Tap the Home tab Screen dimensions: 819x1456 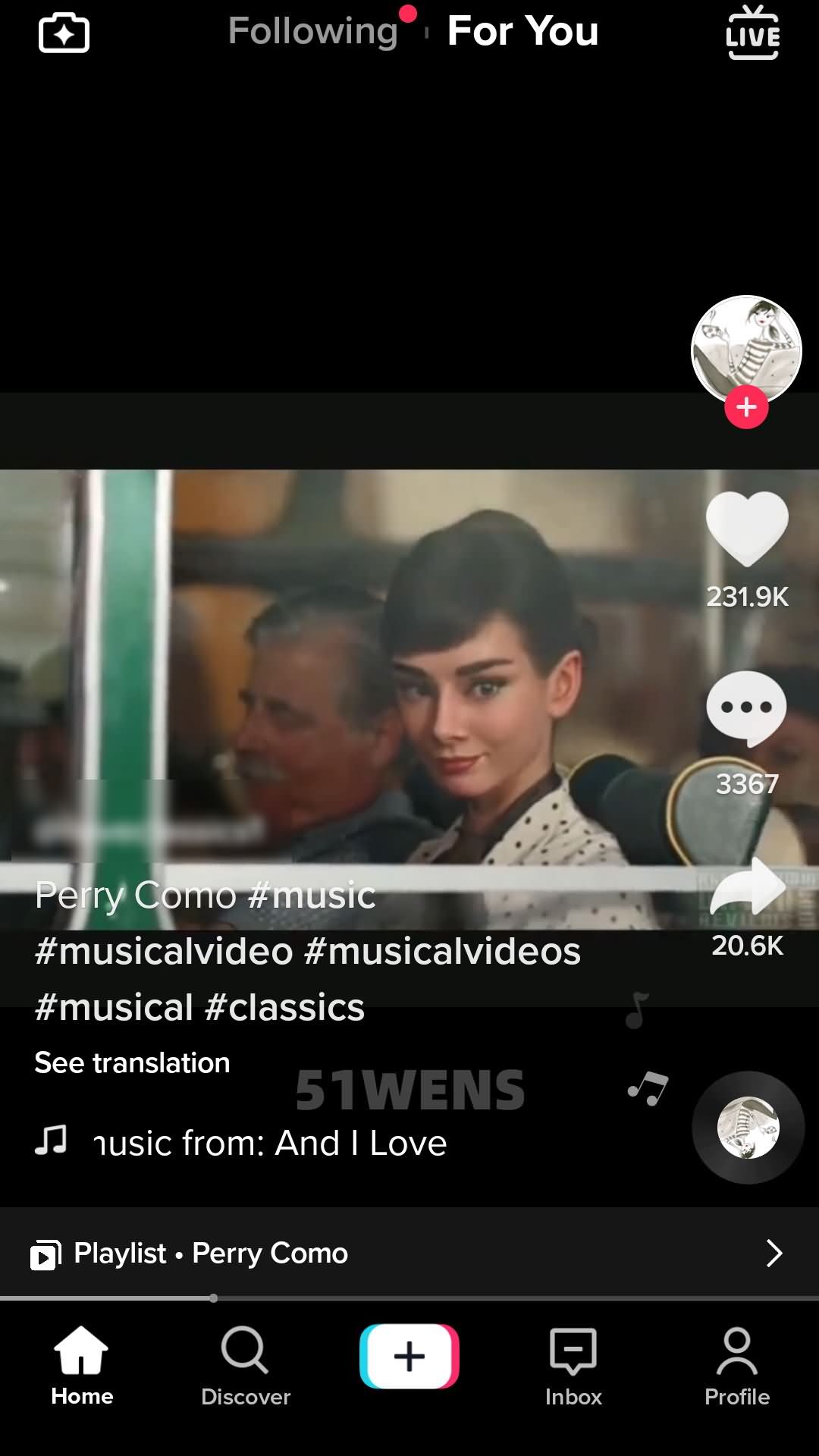tap(82, 1367)
